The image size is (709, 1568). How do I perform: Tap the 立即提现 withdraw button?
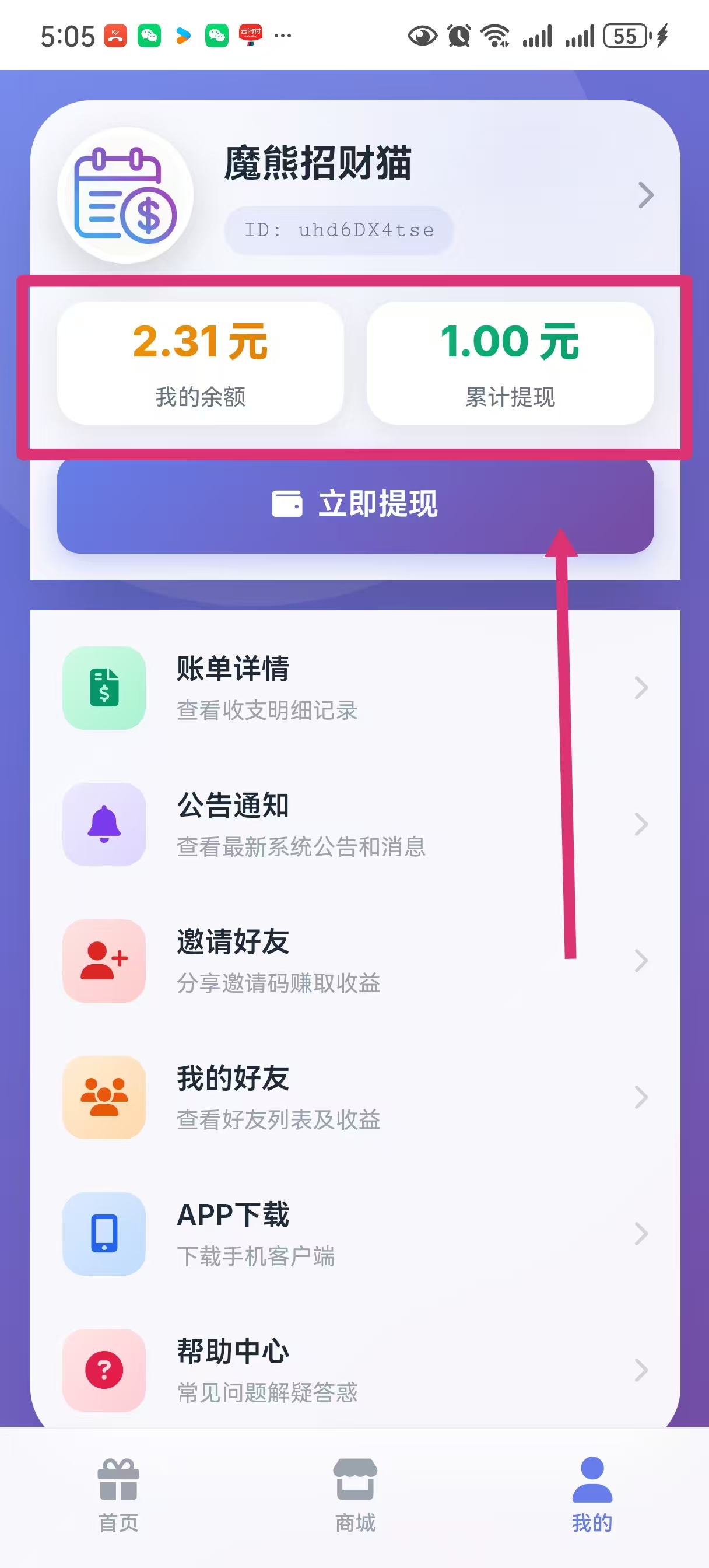(x=355, y=505)
